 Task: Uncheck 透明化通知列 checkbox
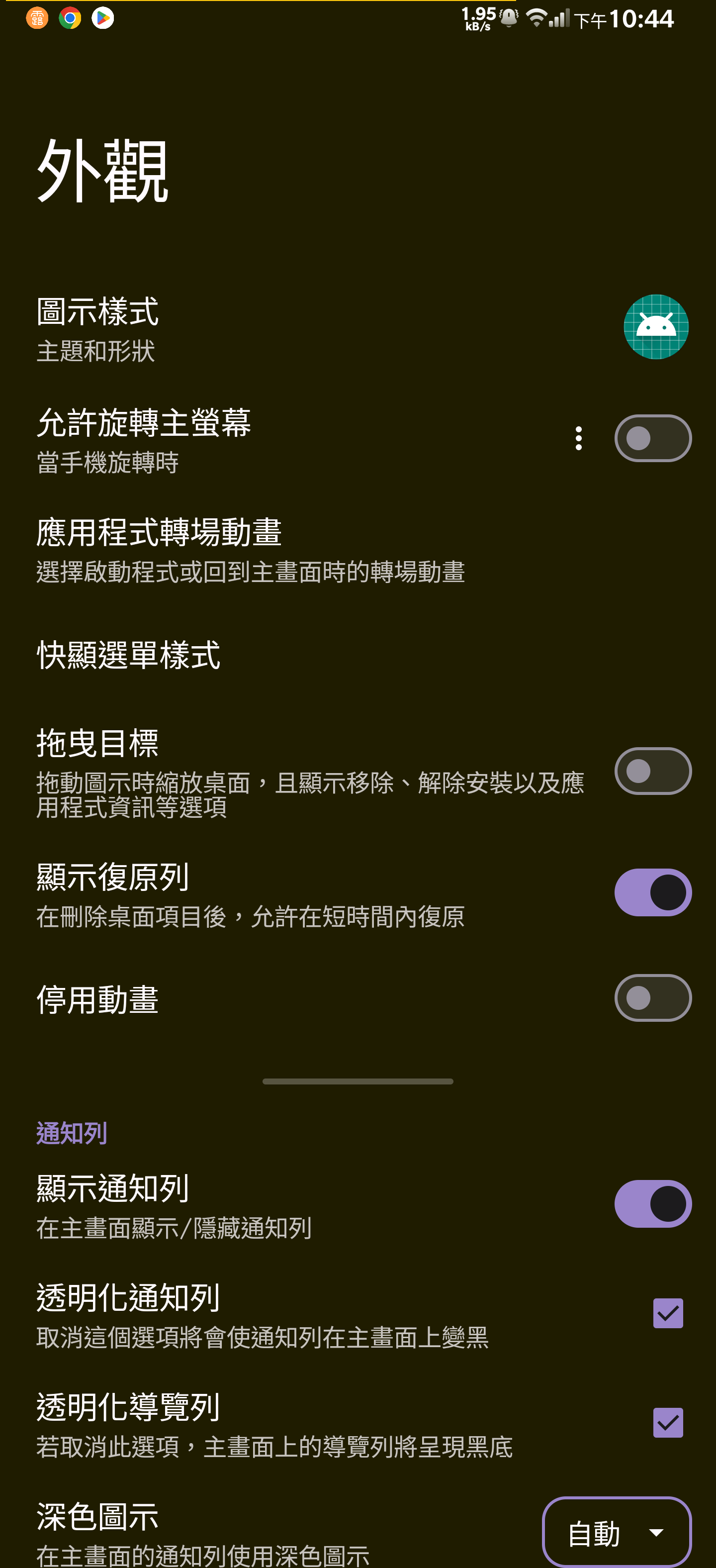667,1313
